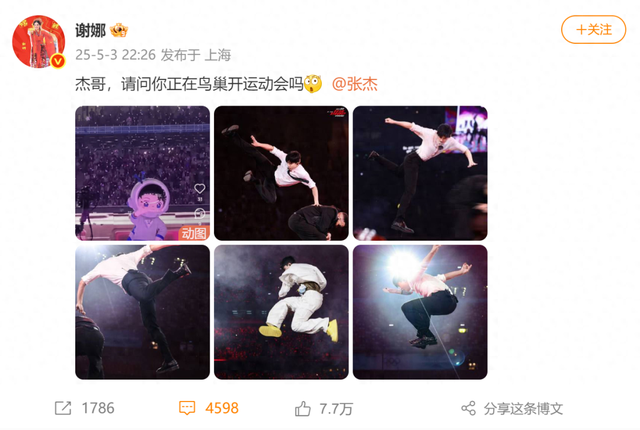Viewport: 640px width, 430px height.
Task: Follow 谢娜 with the 关注 button
Action: (x=592, y=30)
